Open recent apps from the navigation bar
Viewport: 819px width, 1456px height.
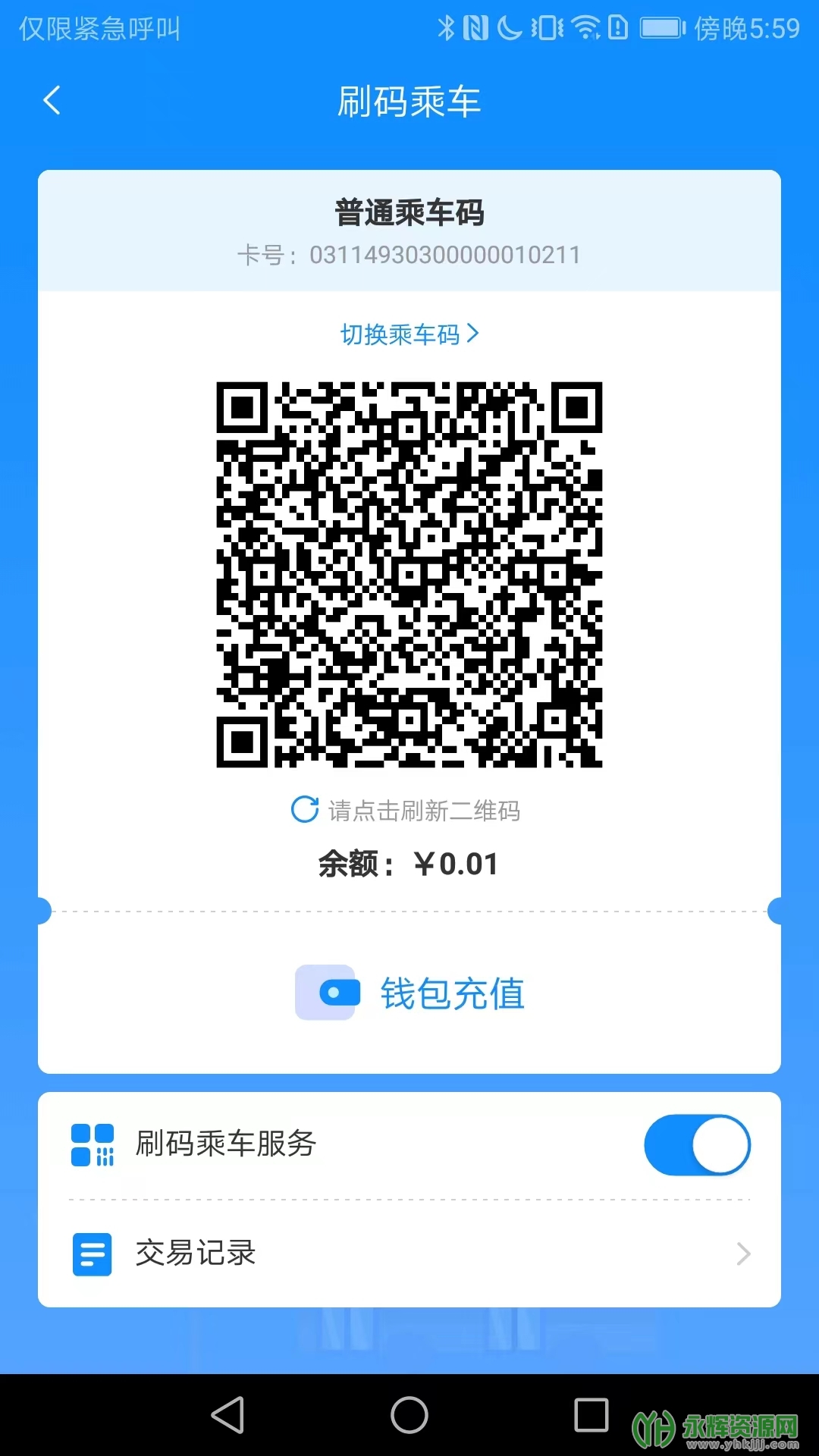pyautogui.click(x=591, y=1415)
